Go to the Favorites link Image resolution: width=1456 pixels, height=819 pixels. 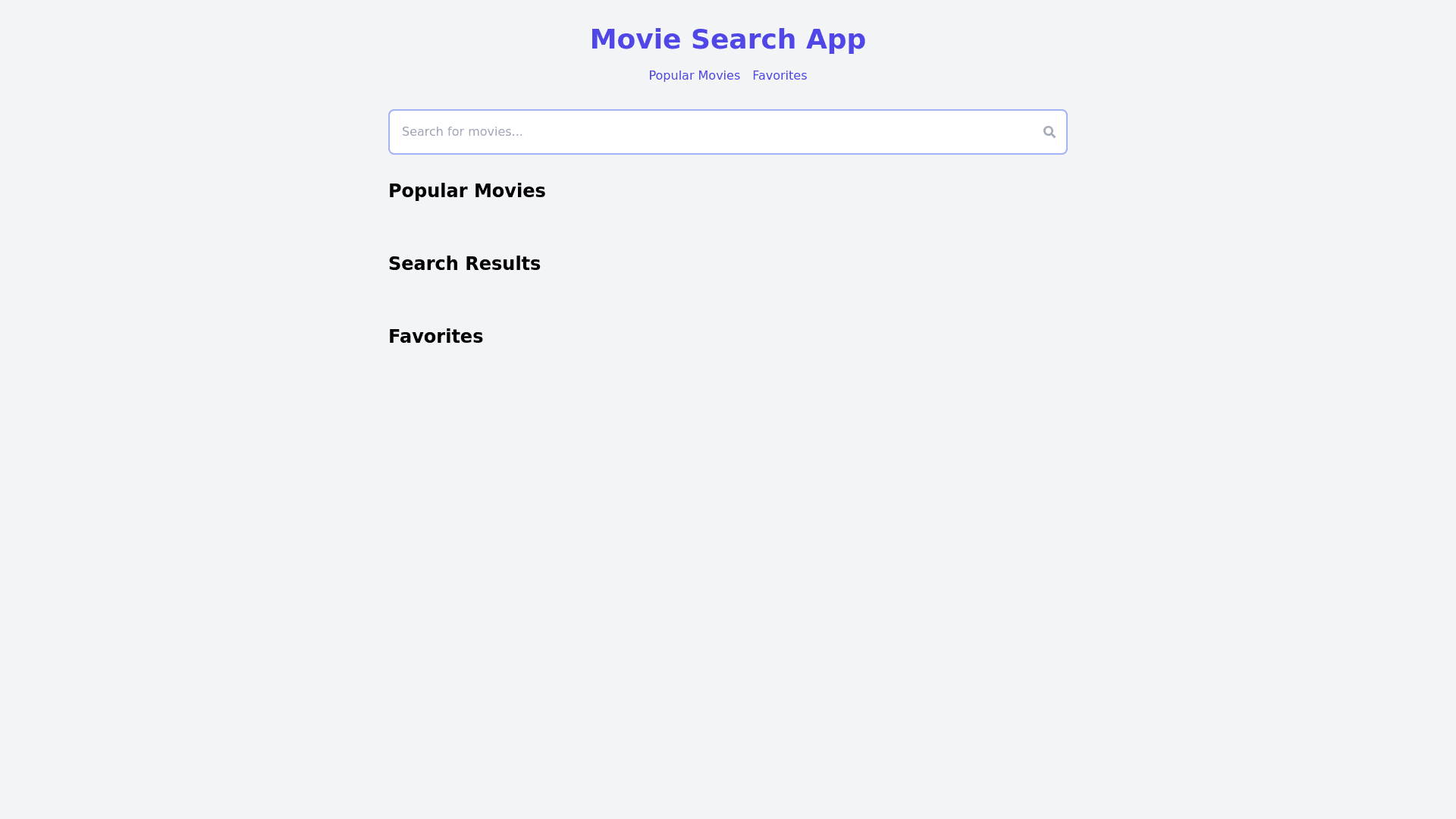(x=779, y=76)
